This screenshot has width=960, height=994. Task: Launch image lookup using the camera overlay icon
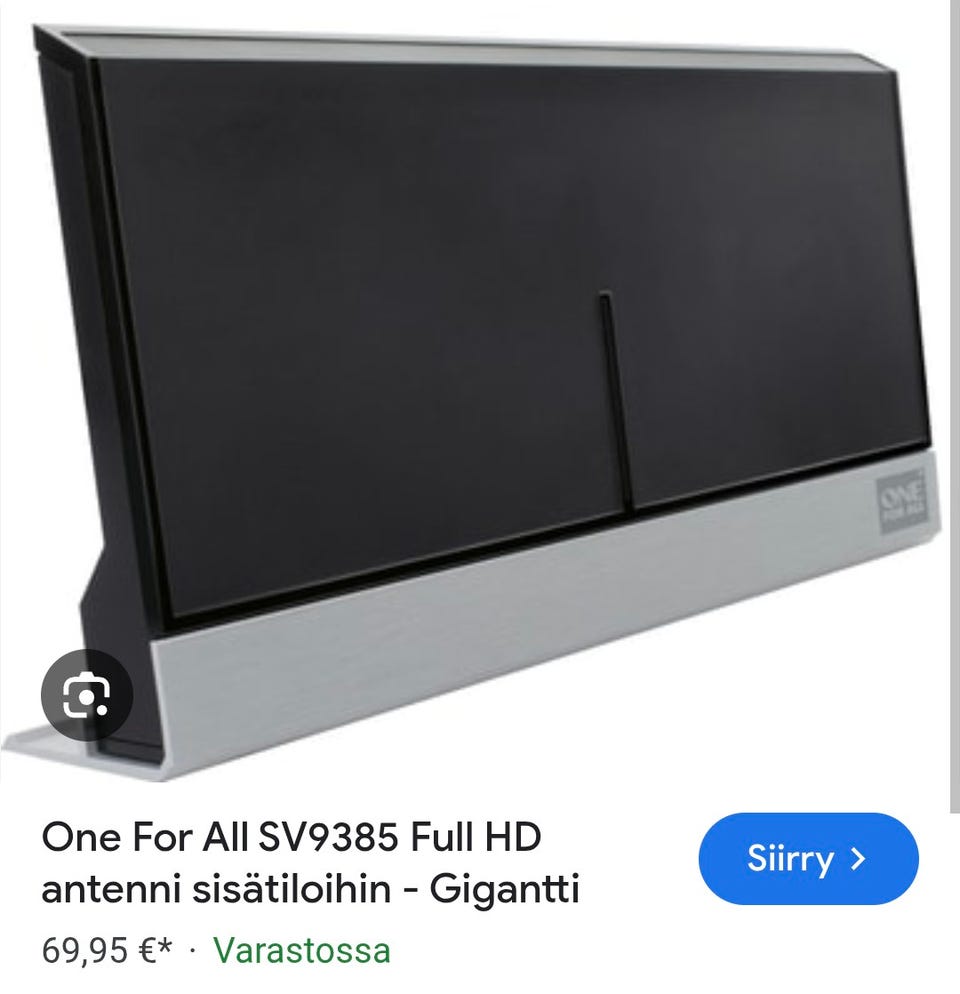coord(86,695)
